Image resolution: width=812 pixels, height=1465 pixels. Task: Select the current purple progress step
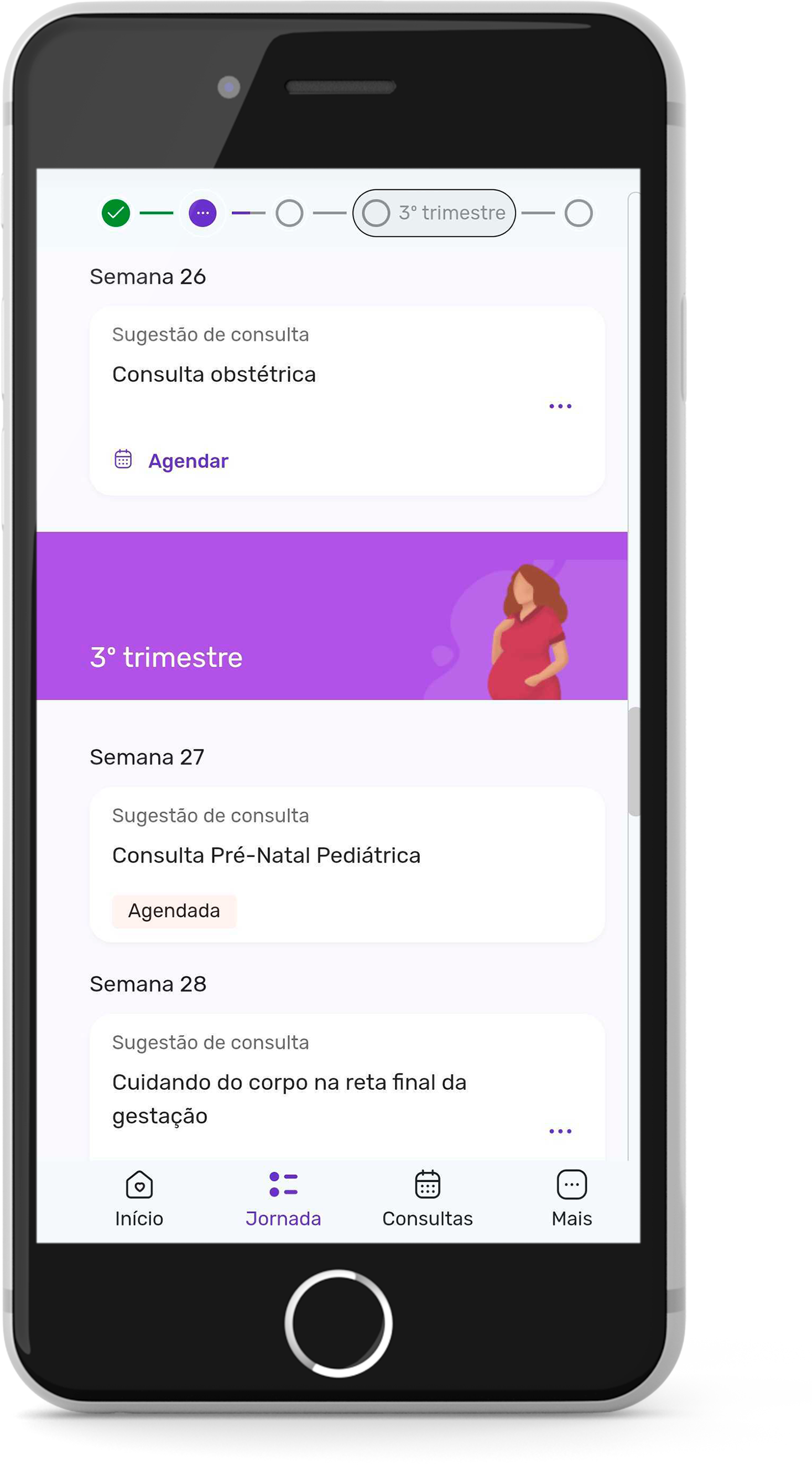[x=202, y=213]
